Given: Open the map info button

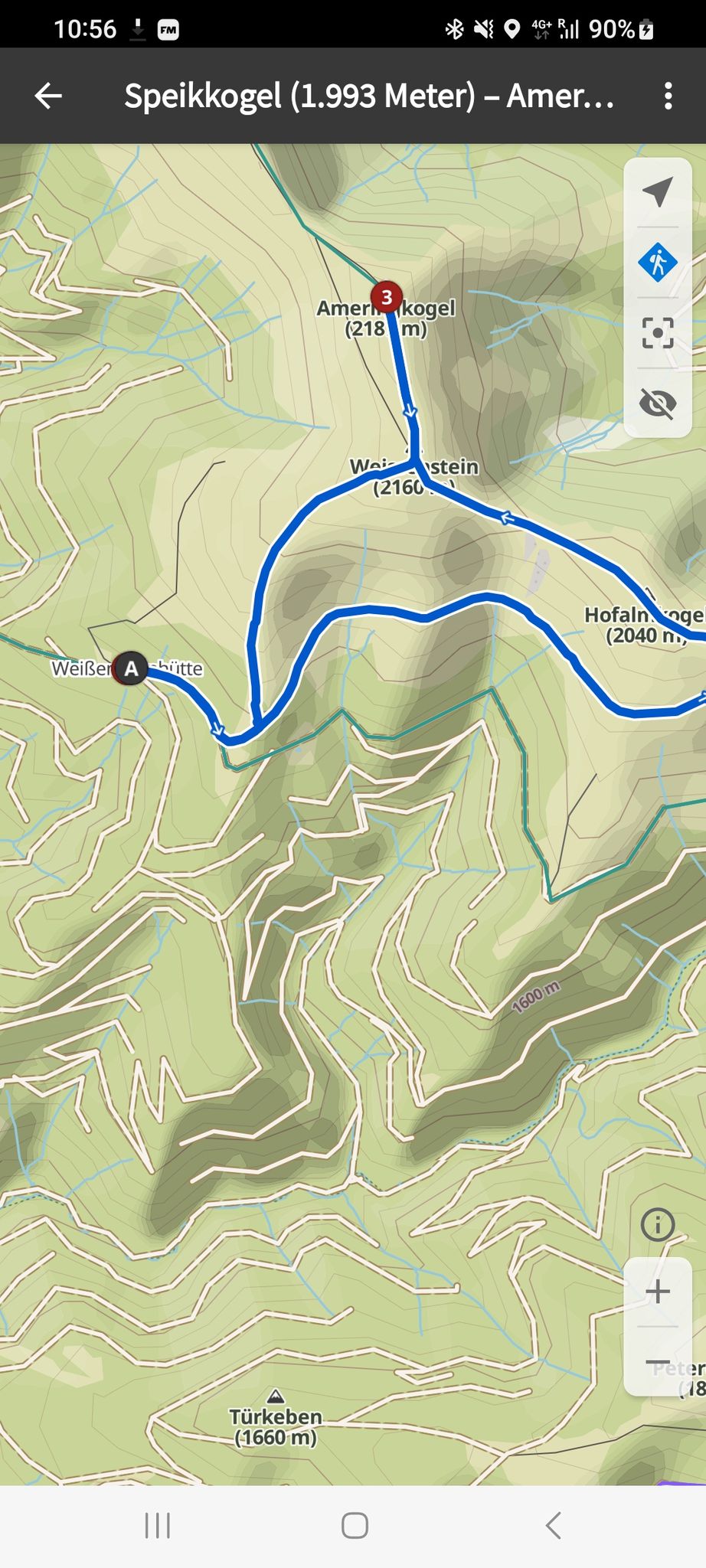Looking at the screenshot, I should (658, 1224).
